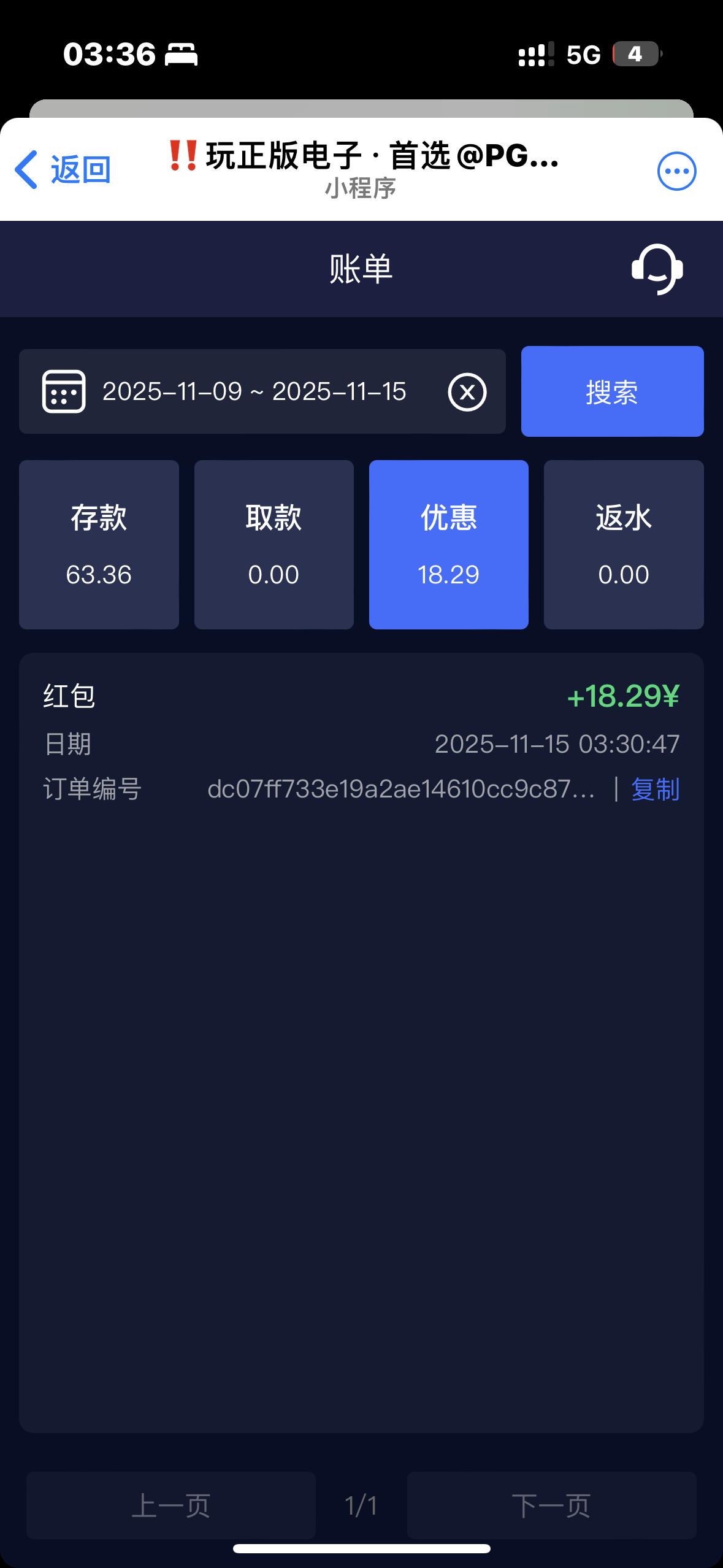Screen dimensions: 723x1568
Task: Switch to the 取款 tab
Action: [274, 544]
